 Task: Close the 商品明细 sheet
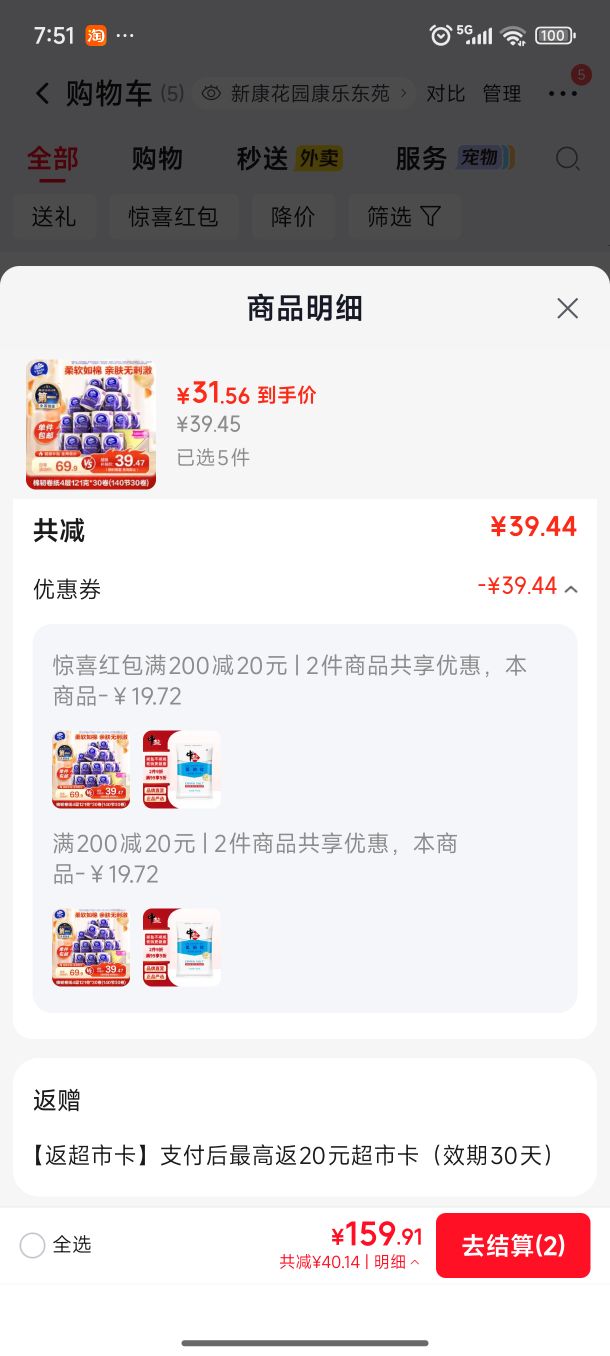pos(567,309)
